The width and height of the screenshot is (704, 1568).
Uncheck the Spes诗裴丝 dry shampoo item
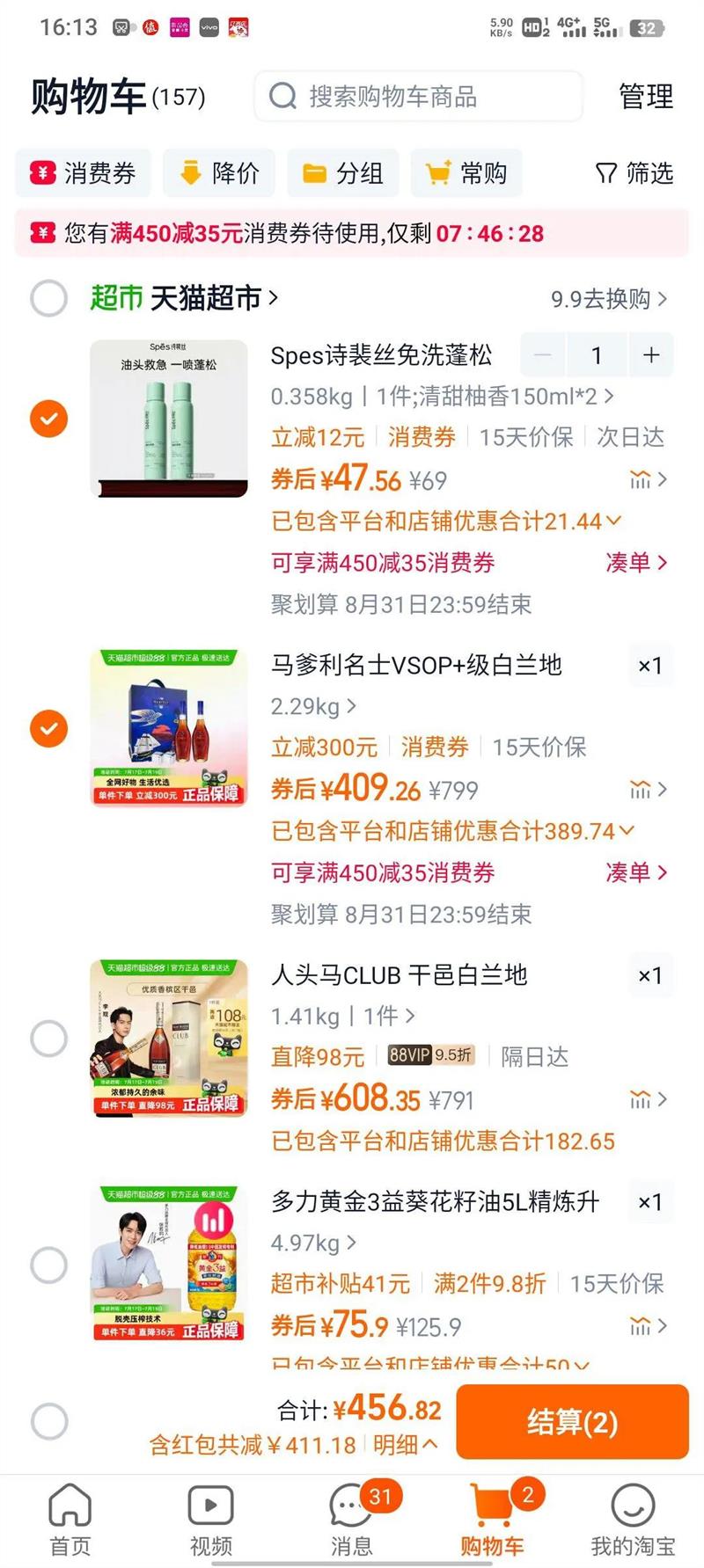click(x=48, y=419)
